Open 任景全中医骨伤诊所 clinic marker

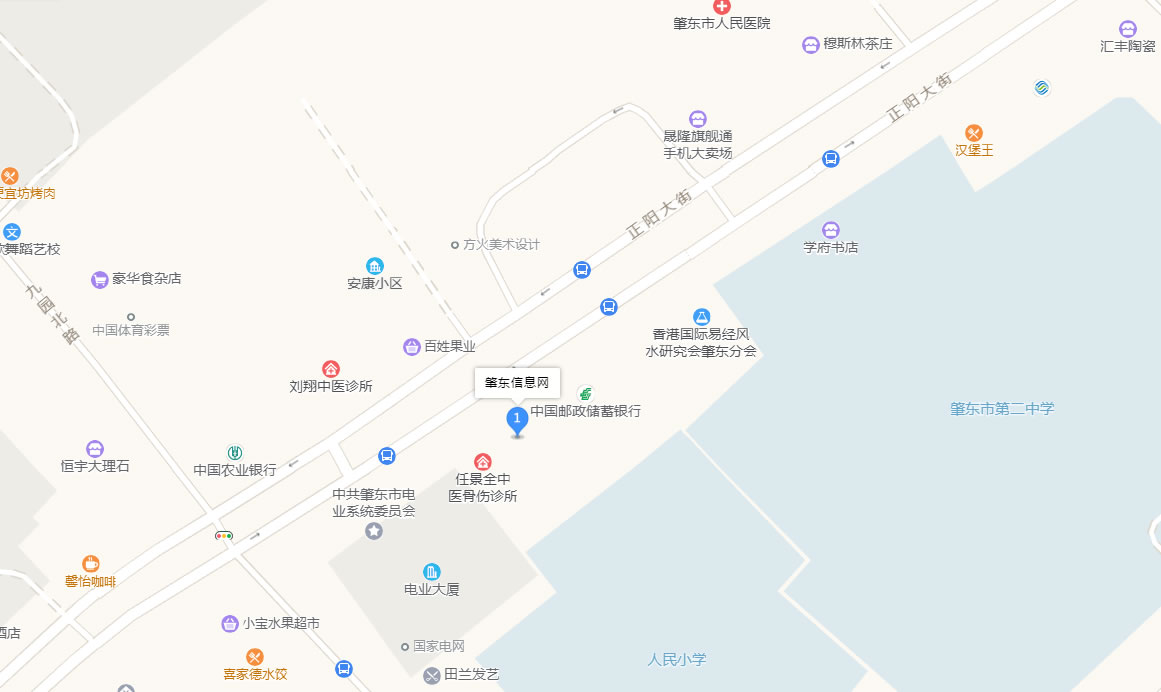pos(483,461)
